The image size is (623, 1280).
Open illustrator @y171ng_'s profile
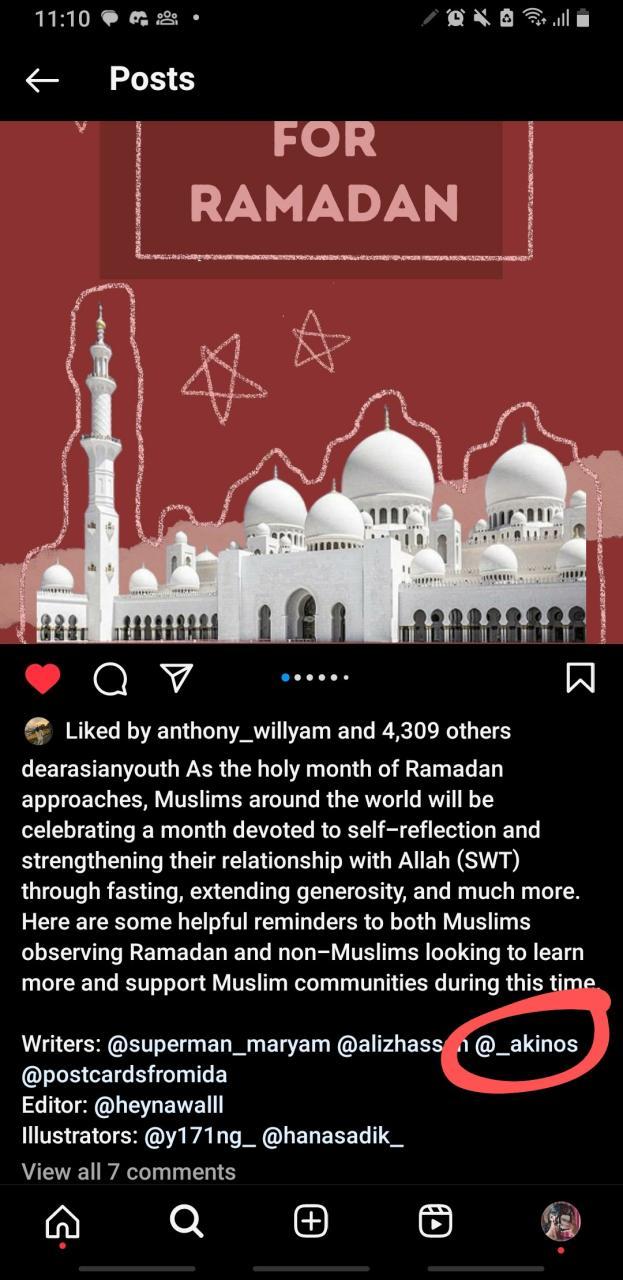pyautogui.click(x=200, y=1136)
